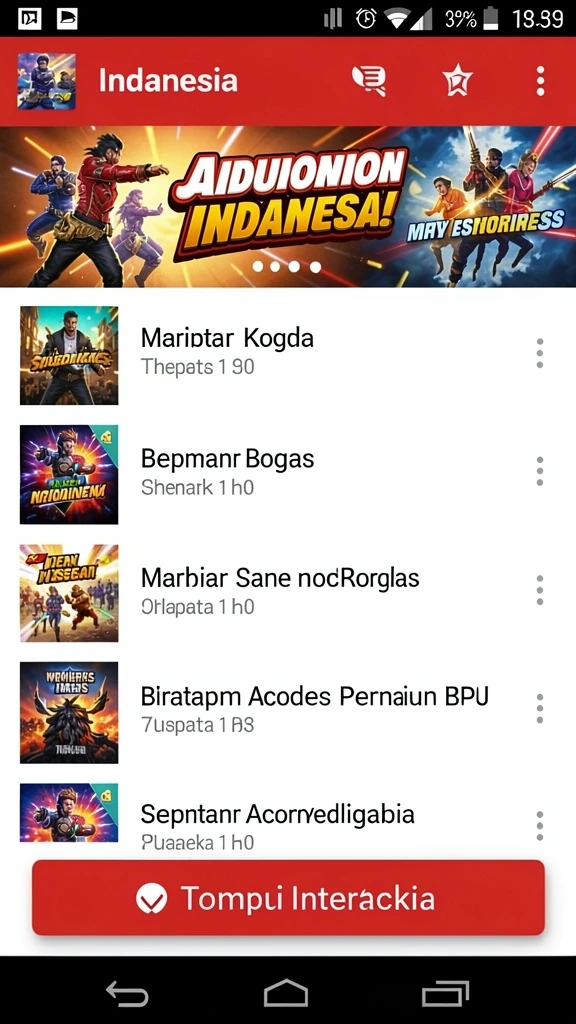The image size is (576, 1024).
Task: Open more options for Marbiar Sane nodRorglas
Action: point(539,590)
